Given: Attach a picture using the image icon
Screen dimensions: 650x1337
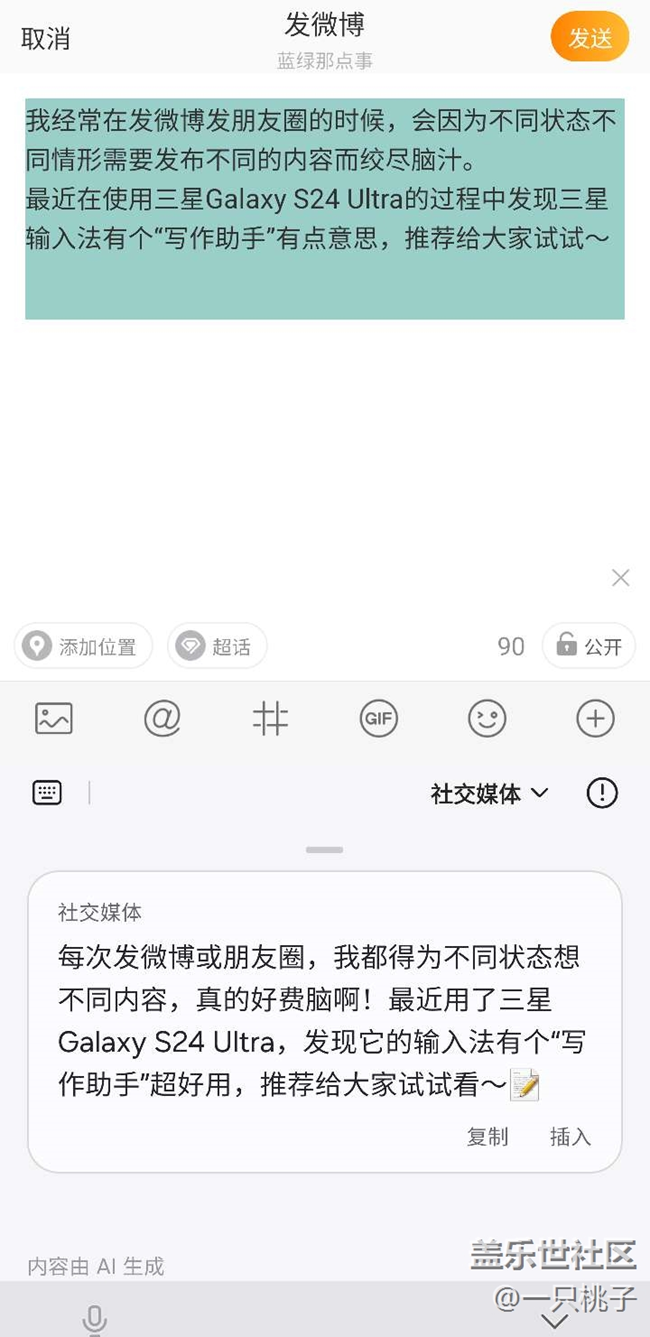Looking at the screenshot, I should [54, 718].
